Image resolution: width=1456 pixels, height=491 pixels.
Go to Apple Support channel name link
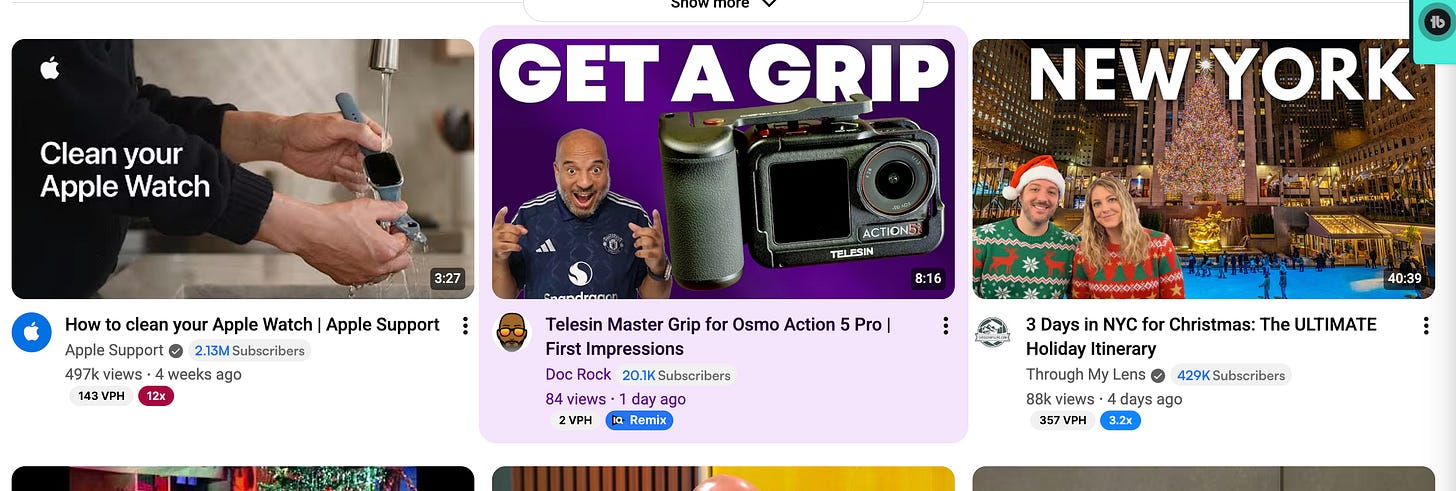pyautogui.click(x=114, y=351)
